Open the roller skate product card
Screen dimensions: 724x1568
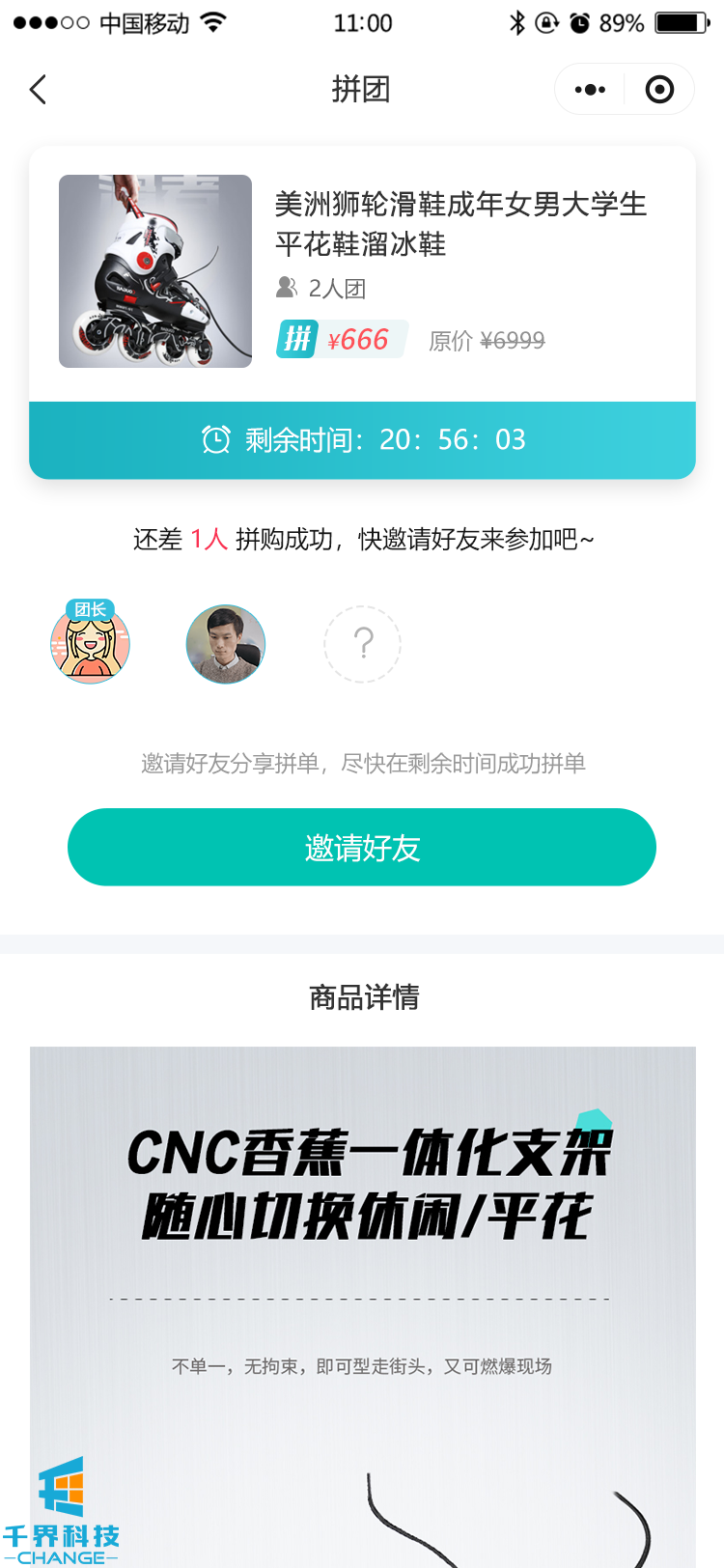click(x=362, y=272)
